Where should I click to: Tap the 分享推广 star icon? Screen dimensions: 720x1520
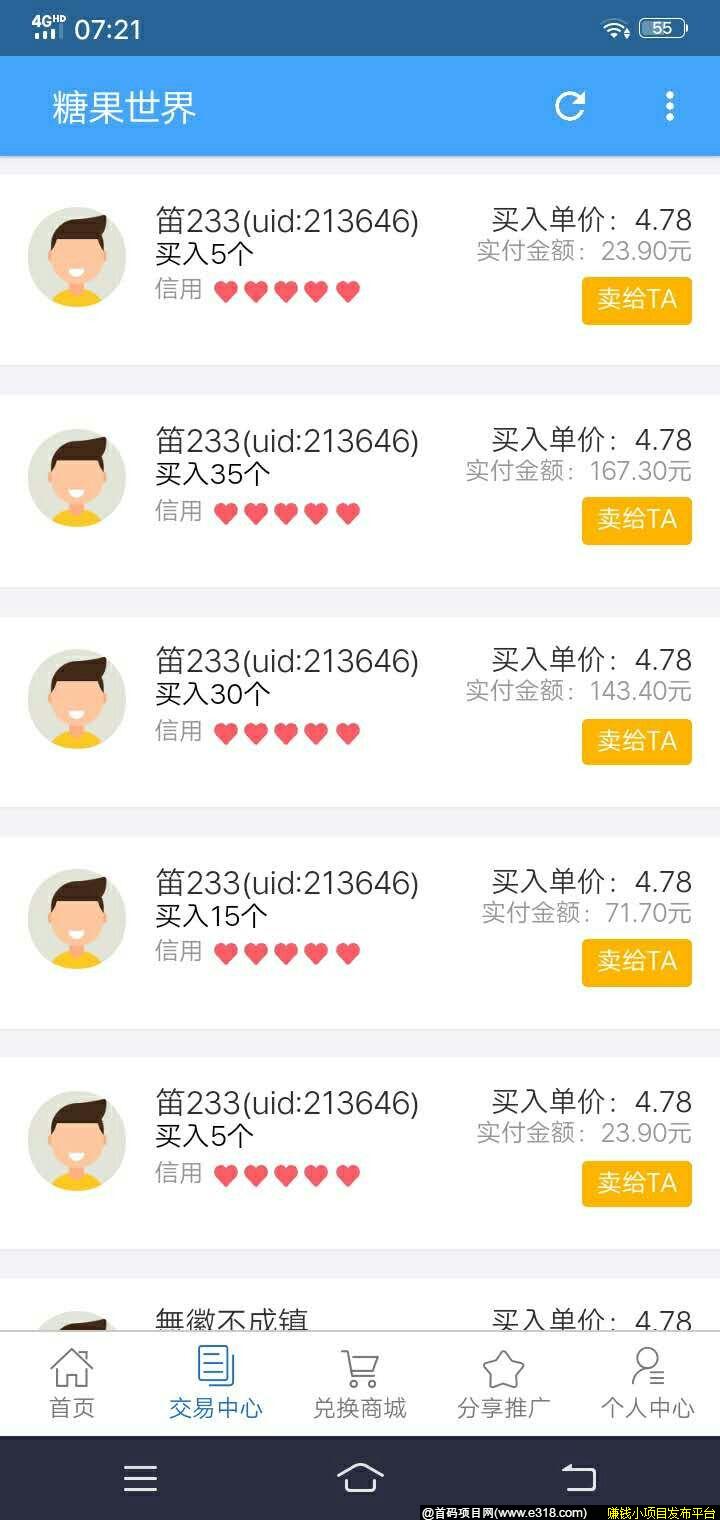point(502,1368)
